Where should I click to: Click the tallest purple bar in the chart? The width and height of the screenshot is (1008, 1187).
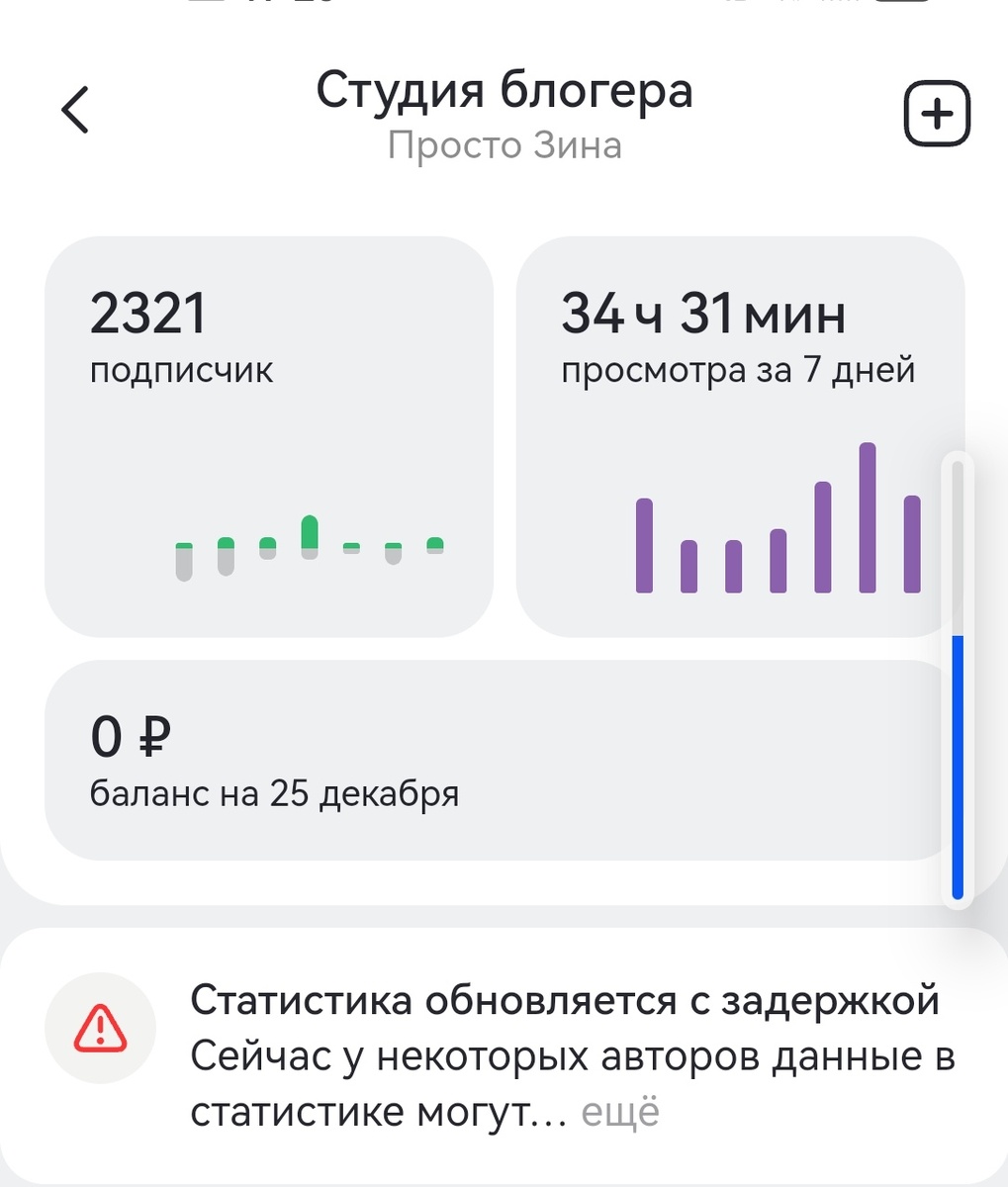[x=867, y=514]
